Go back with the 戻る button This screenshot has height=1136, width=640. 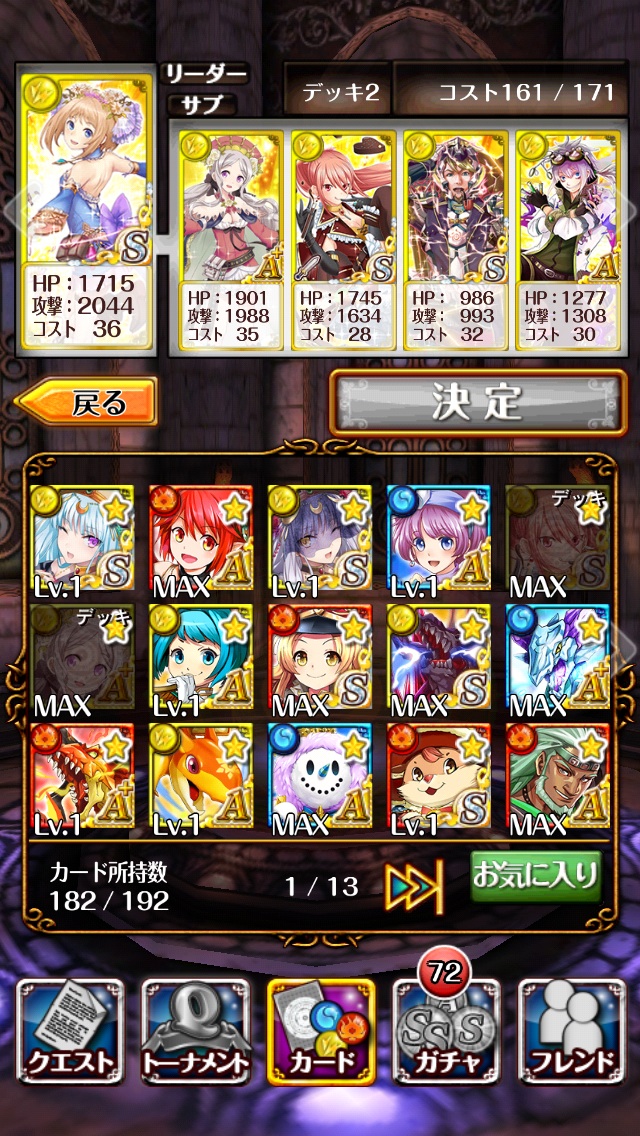(x=87, y=403)
